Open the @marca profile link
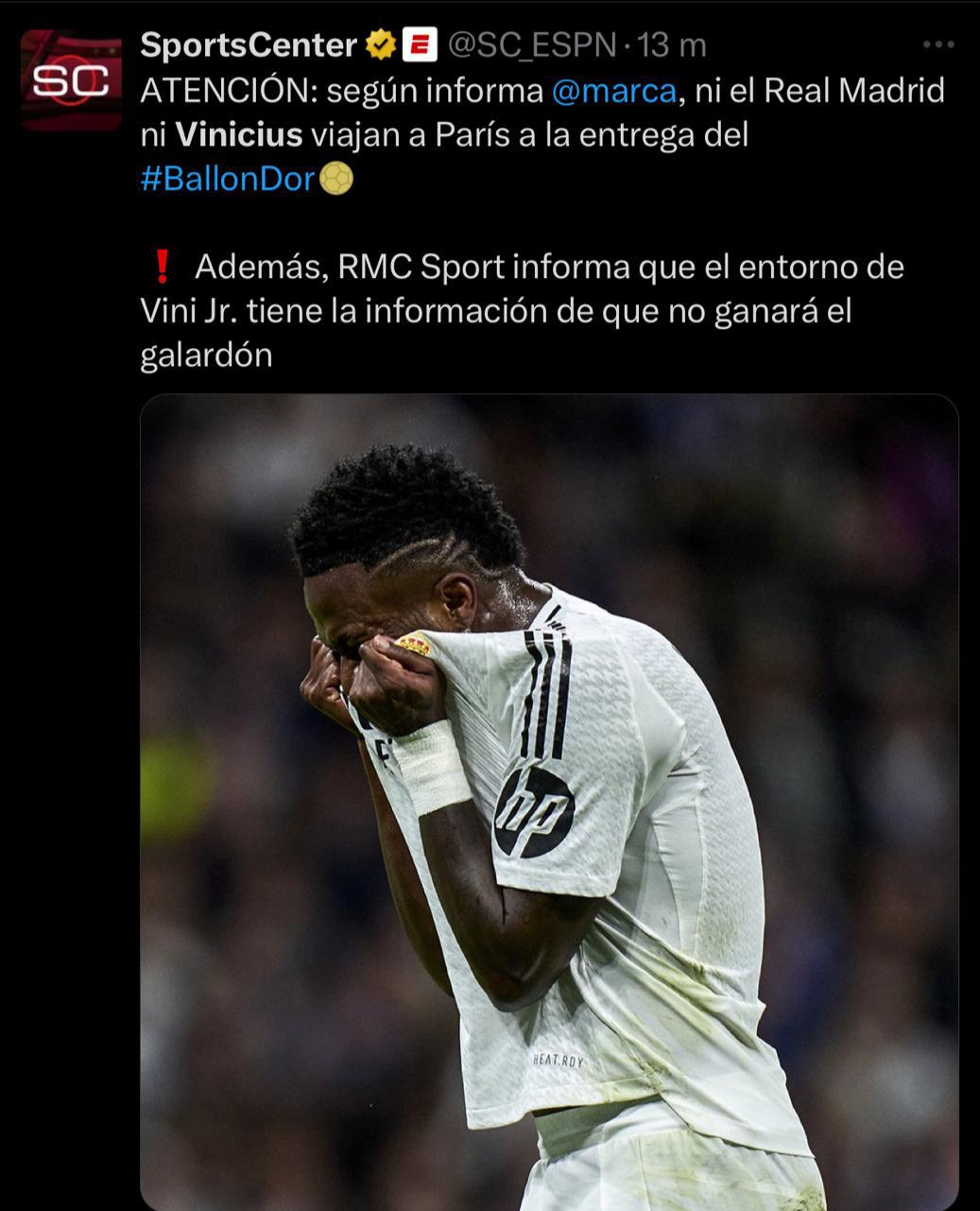The height and width of the screenshot is (1211, 980). (615, 91)
